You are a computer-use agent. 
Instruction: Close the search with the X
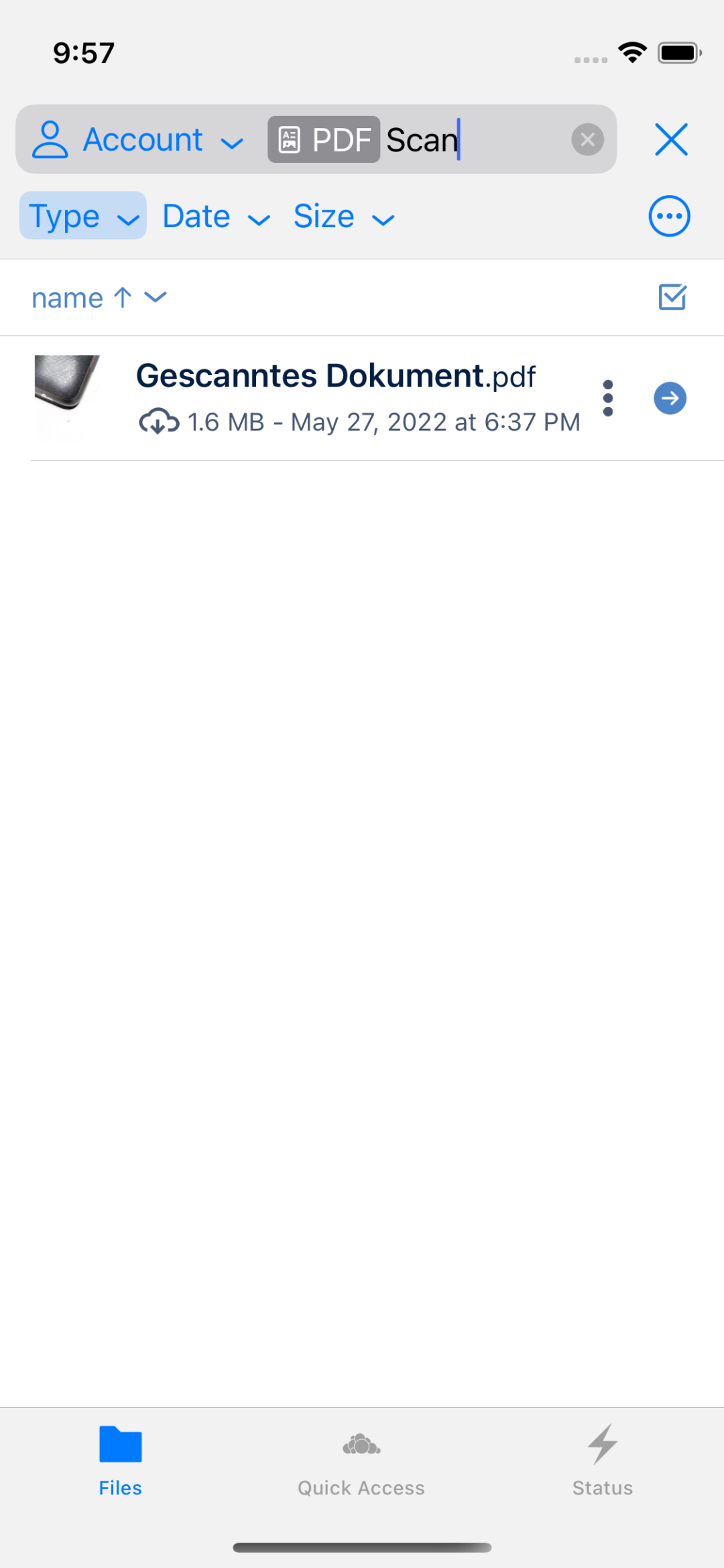pyautogui.click(x=671, y=140)
